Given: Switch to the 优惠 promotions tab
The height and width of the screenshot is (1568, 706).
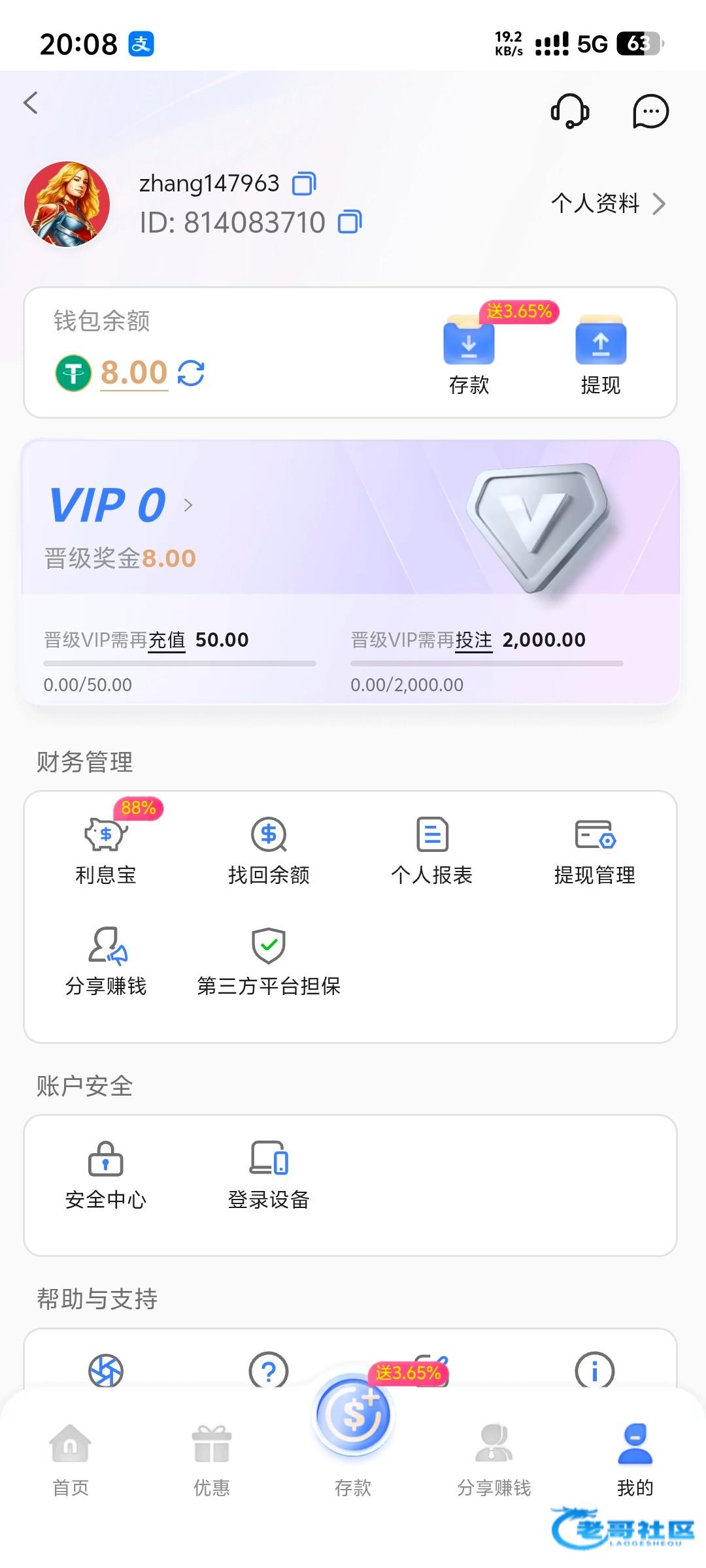Looking at the screenshot, I should (x=212, y=1461).
